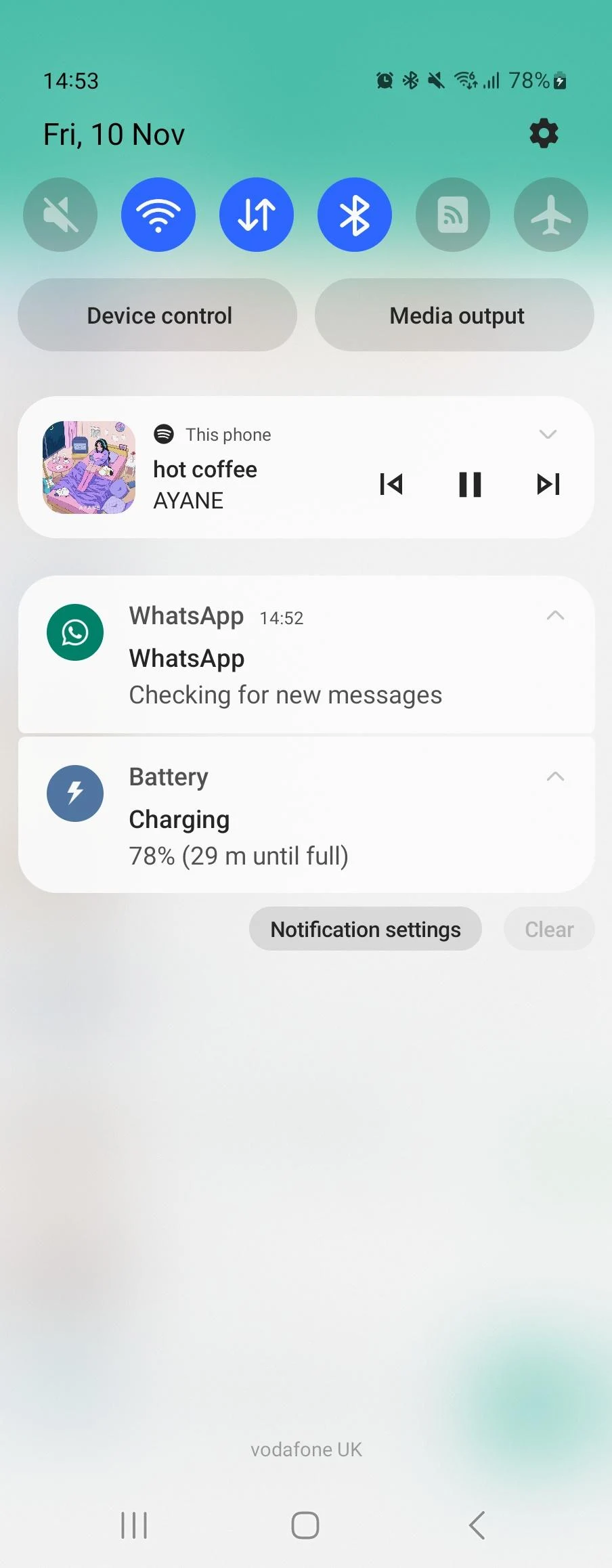The height and width of the screenshot is (1568, 612).
Task: Tap the Battery charging icon
Action: 74,793
